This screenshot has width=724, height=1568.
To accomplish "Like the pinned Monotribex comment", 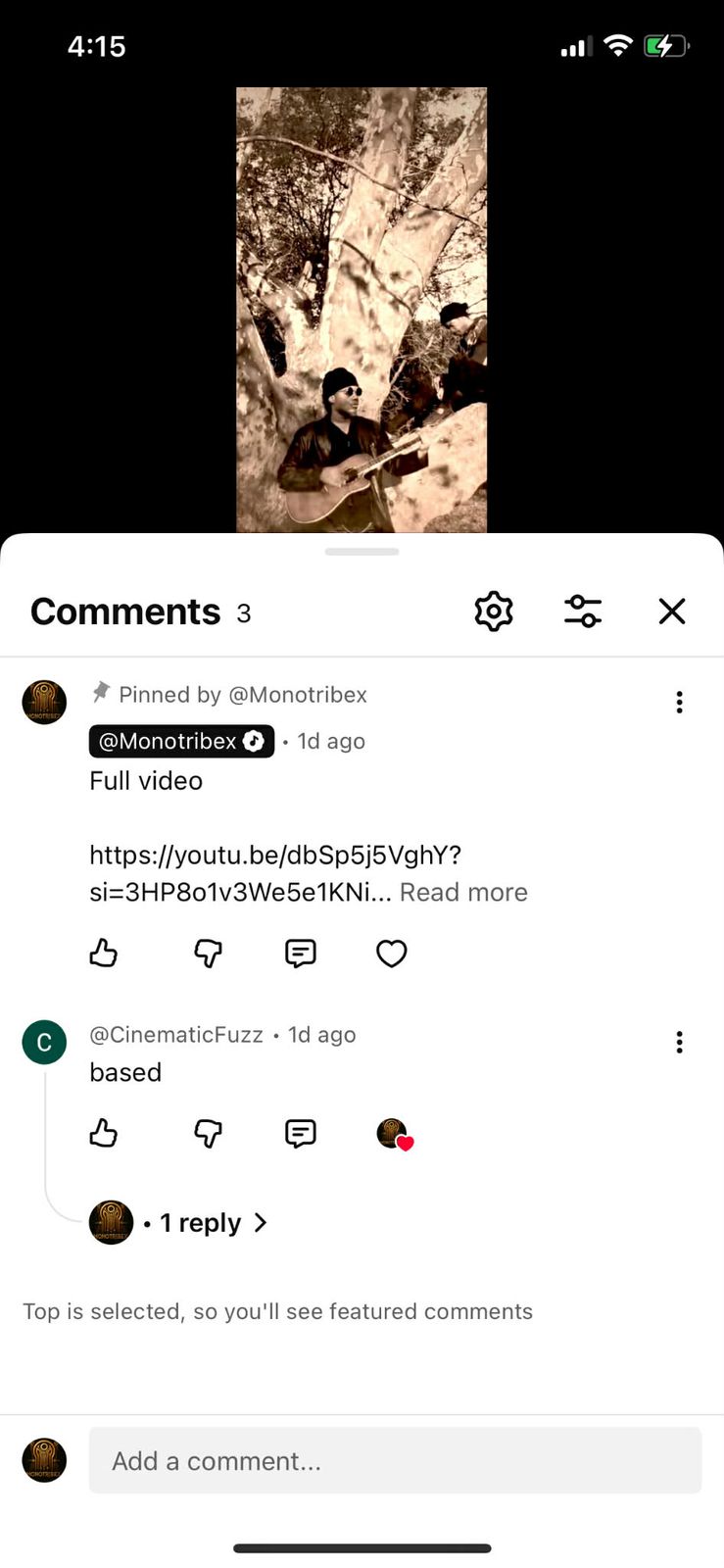I will tap(104, 953).
